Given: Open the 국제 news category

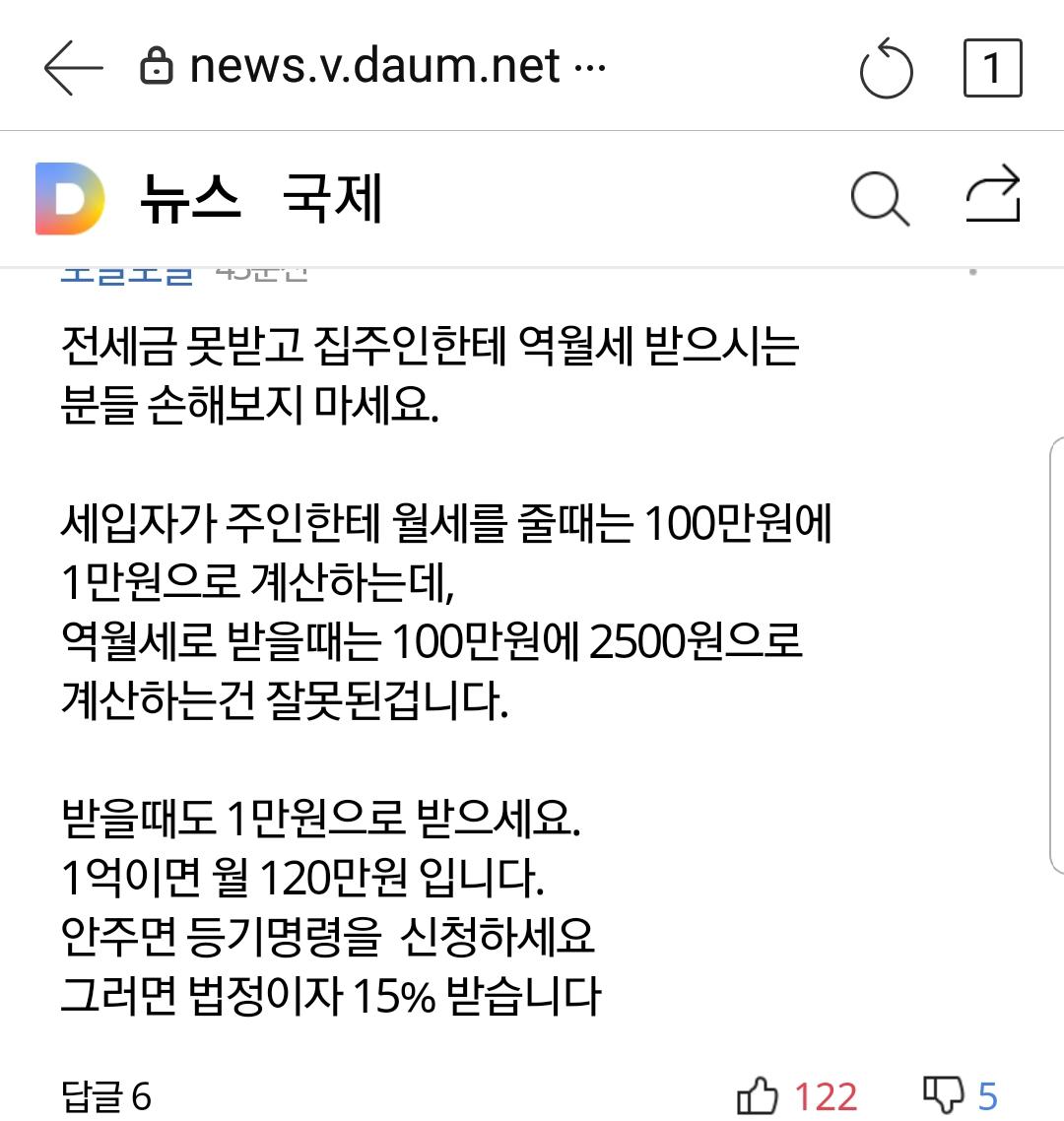Looking at the screenshot, I should click(333, 199).
